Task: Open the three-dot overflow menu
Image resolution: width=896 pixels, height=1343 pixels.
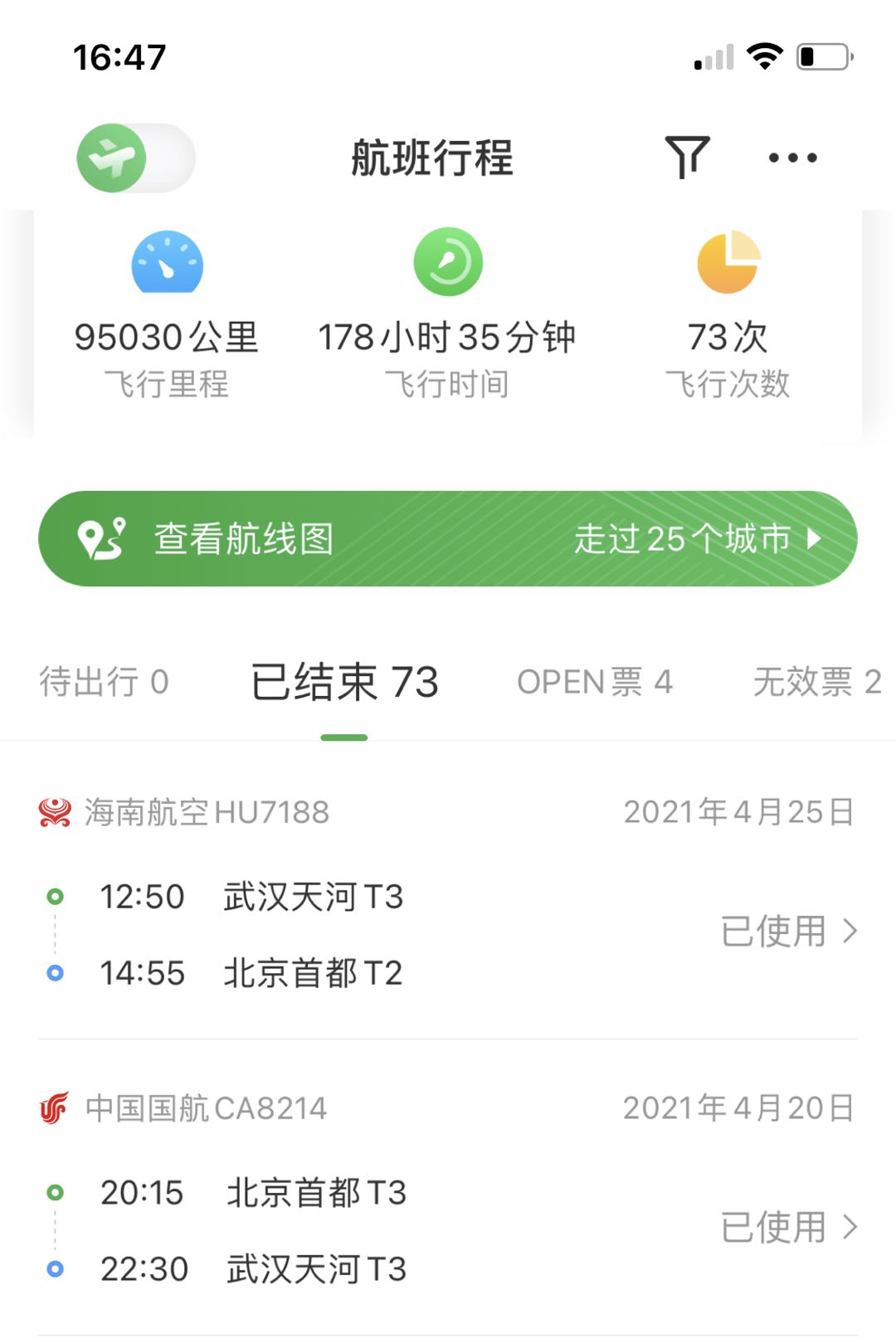Action: (792, 158)
